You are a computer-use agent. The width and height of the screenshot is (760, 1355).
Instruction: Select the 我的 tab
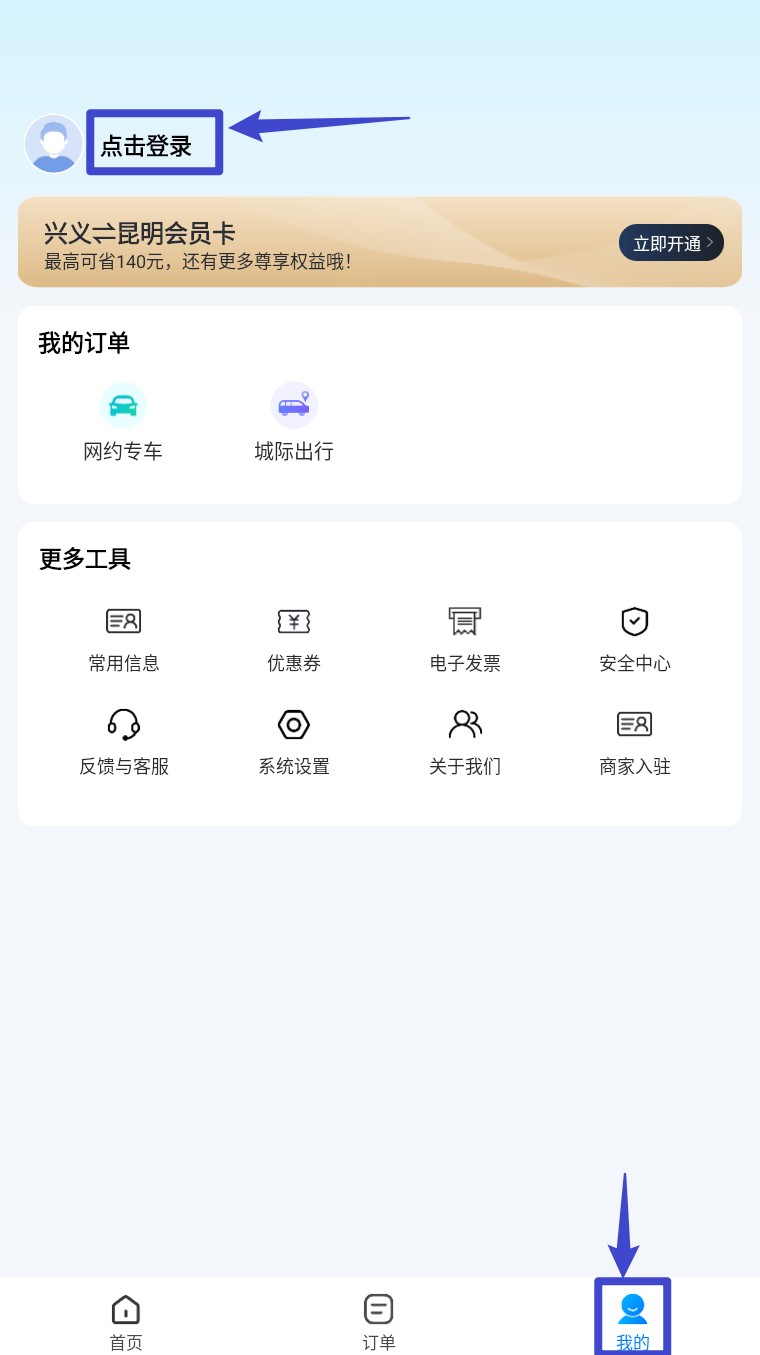632,1320
